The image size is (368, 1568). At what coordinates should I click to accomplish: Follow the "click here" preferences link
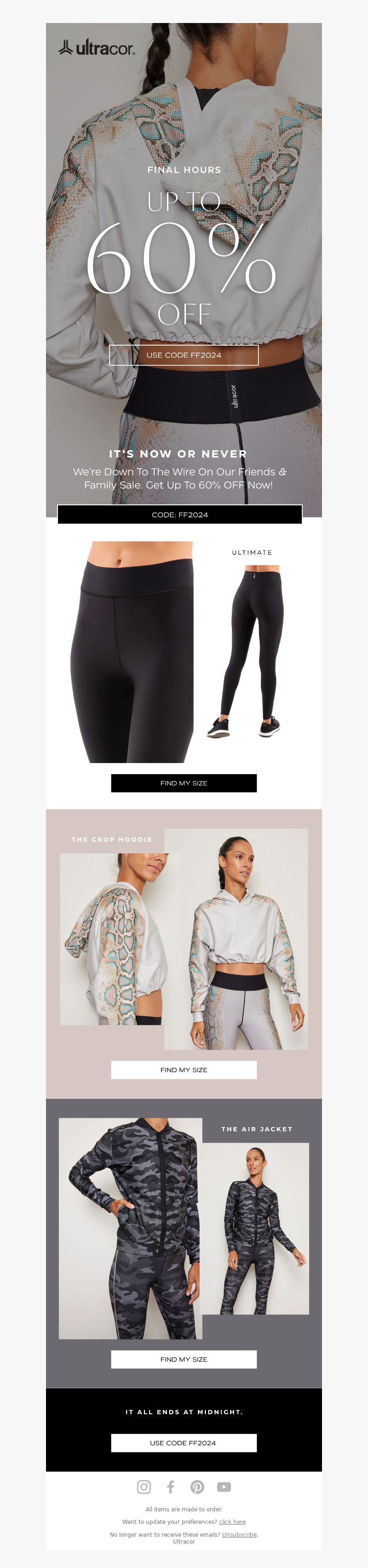pyautogui.click(x=232, y=1521)
